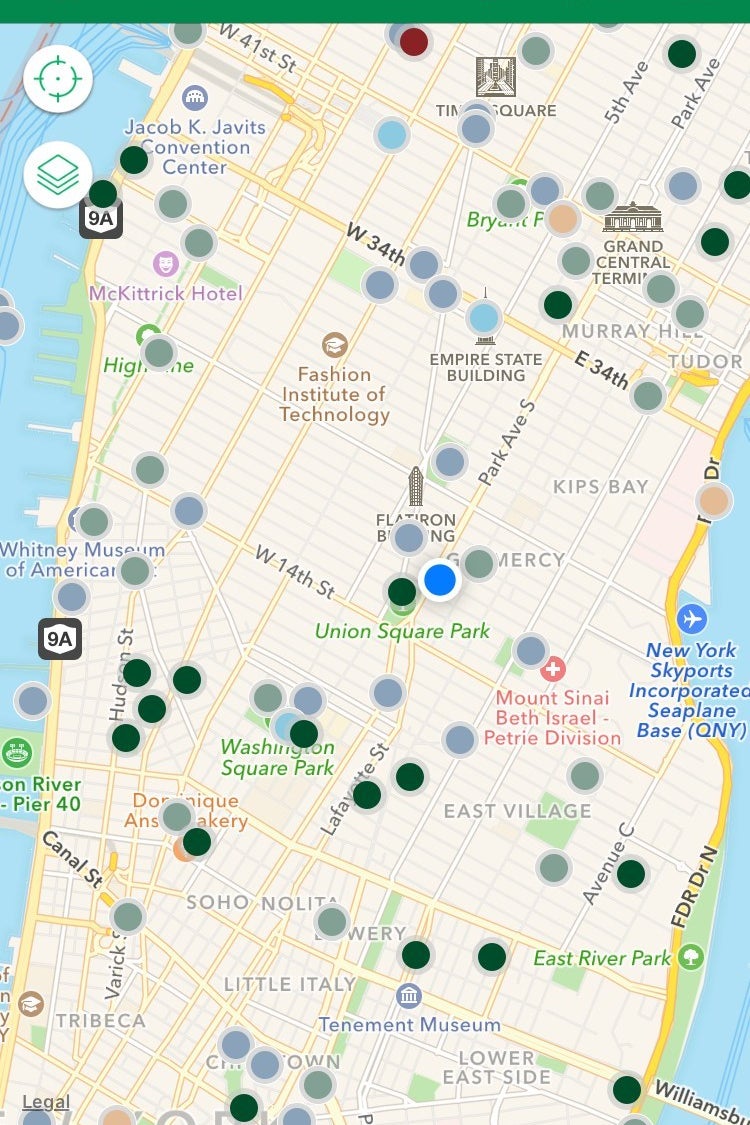750x1125 pixels.
Task: Tap the gray marker at the High Line
Action: (x=159, y=352)
